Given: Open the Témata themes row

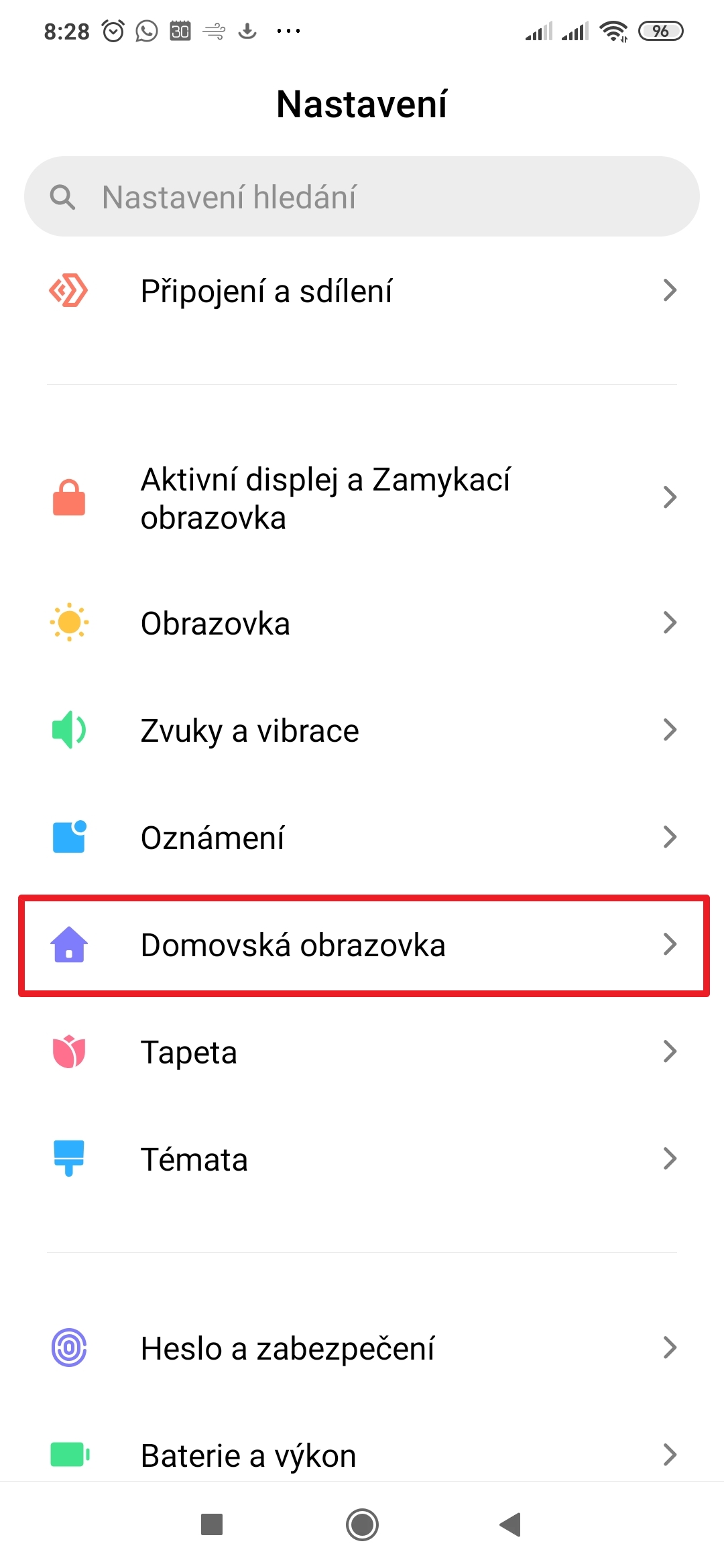Looking at the screenshot, I should [362, 1159].
